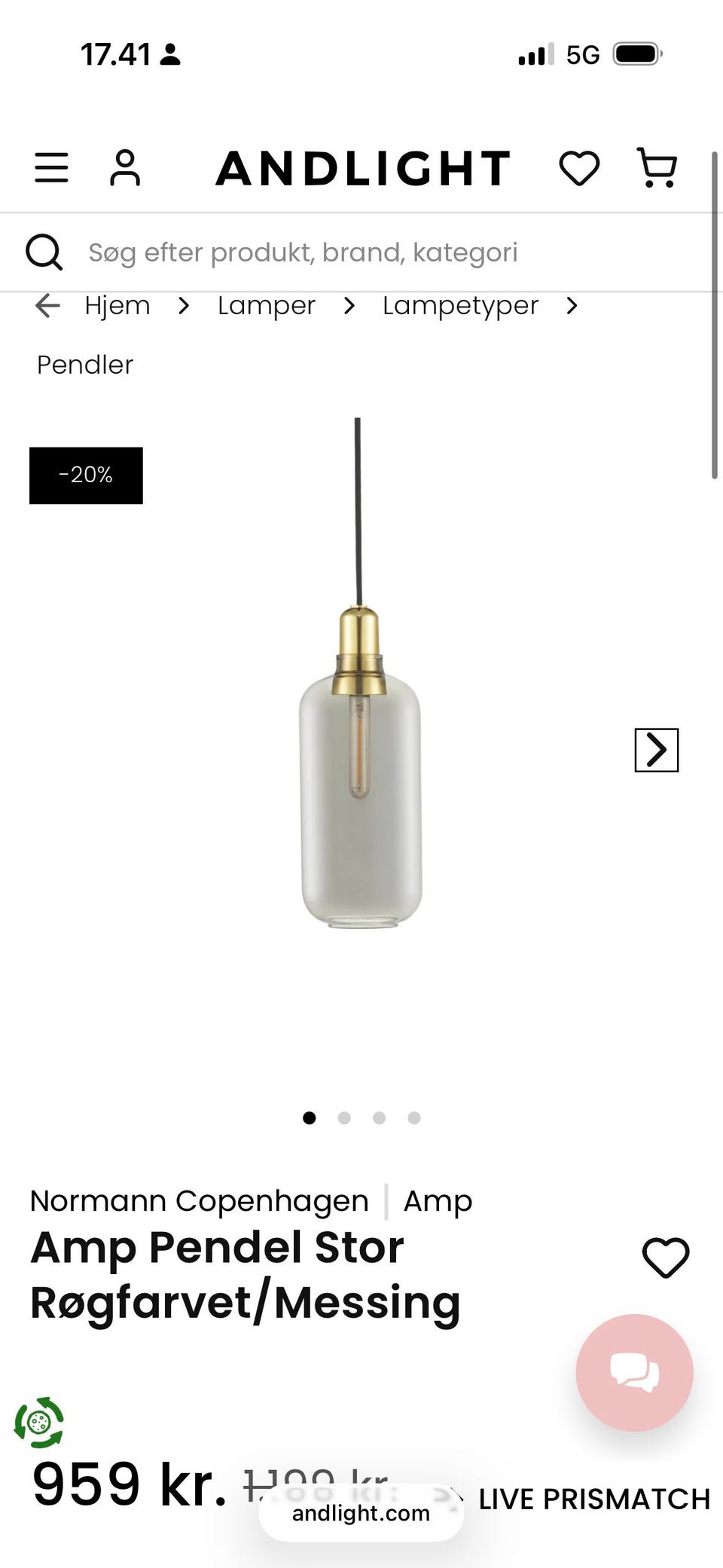
Task: Tap the product search field
Action: tap(361, 252)
